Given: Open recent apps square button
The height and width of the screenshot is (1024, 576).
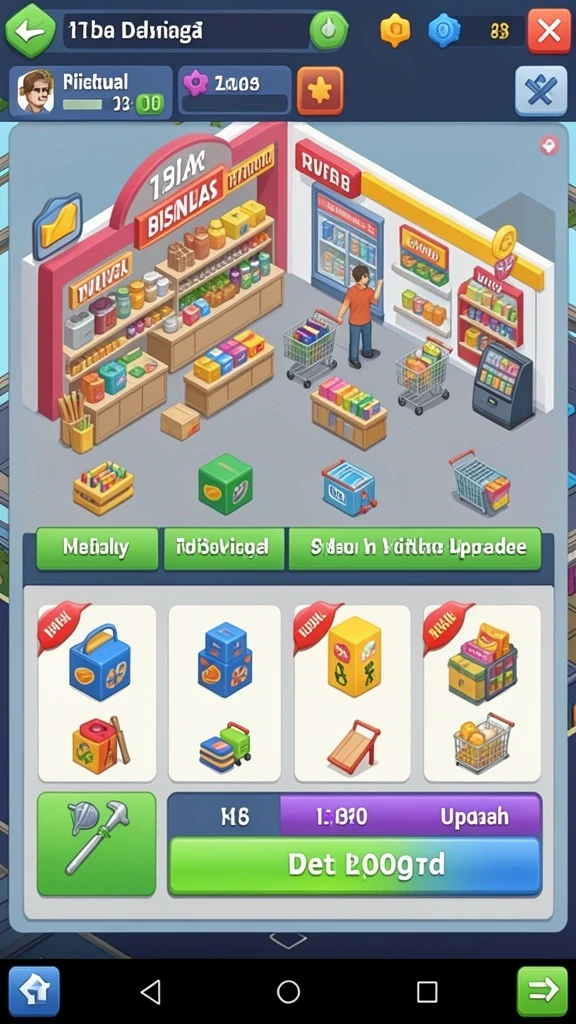Looking at the screenshot, I should 427,992.
